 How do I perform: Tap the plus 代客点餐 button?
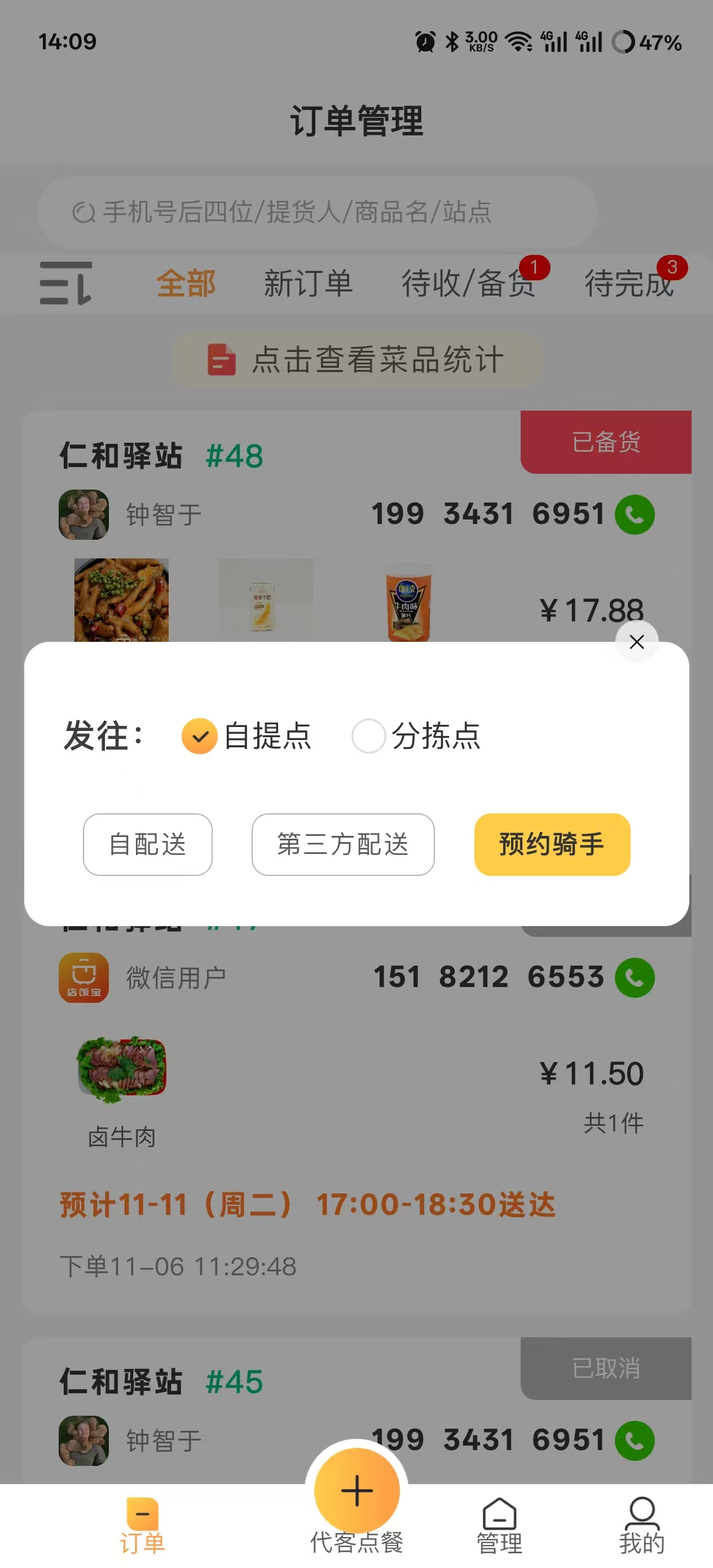coord(357,1491)
